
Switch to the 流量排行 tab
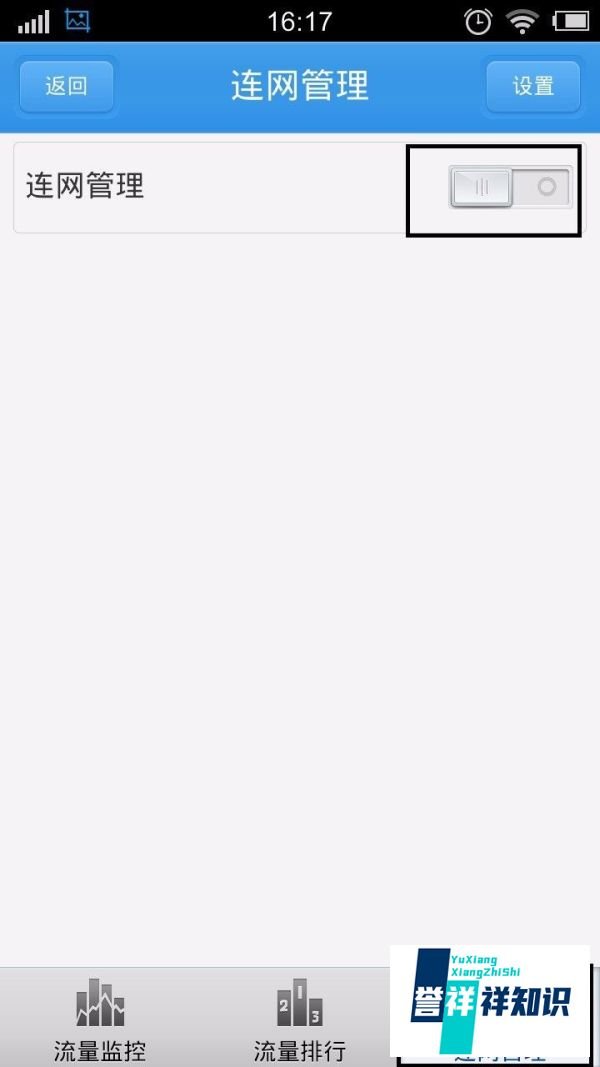pyautogui.click(x=299, y=1018)
